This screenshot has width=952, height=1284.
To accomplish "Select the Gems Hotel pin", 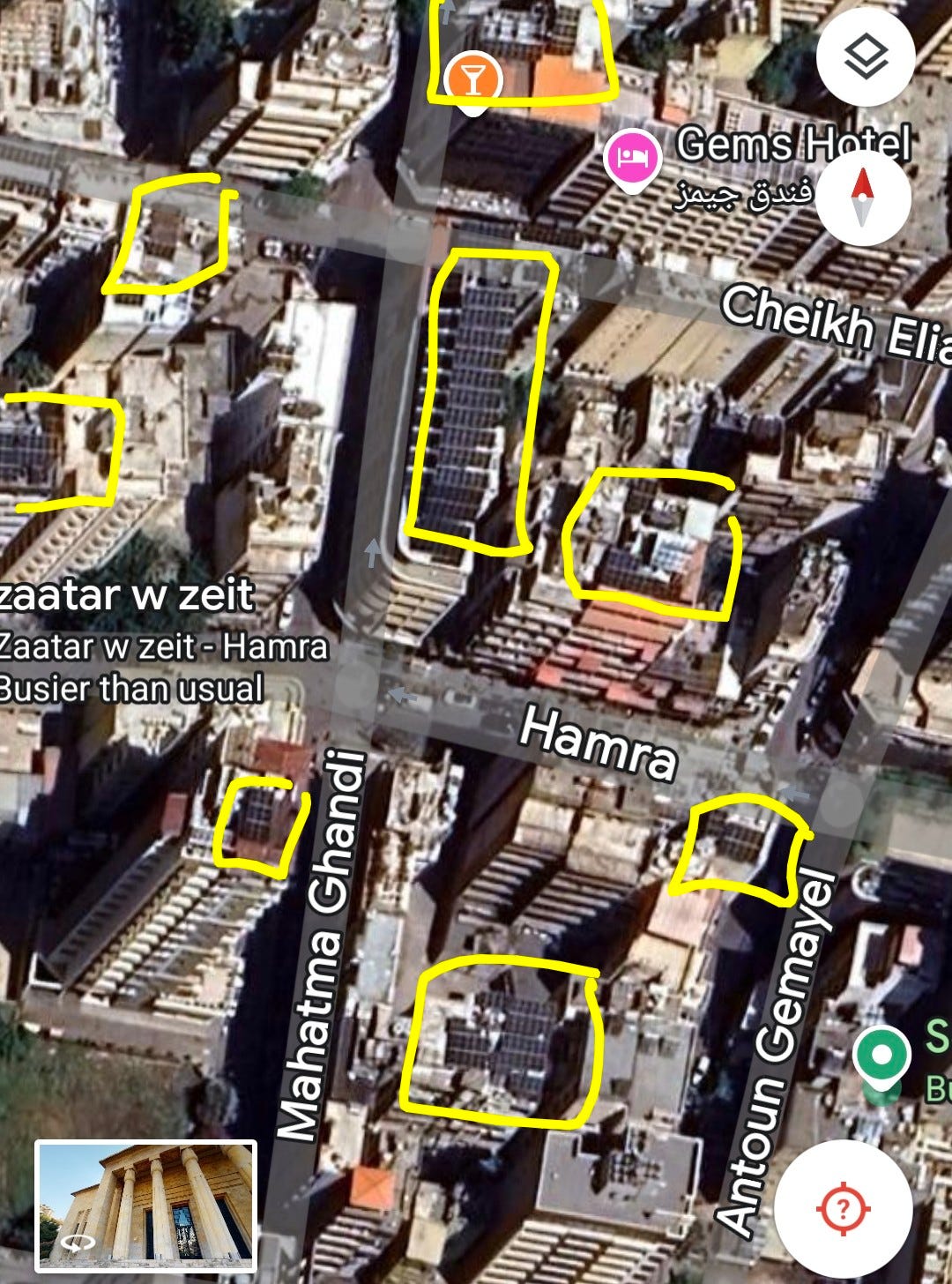I will [x=632, y=157].
